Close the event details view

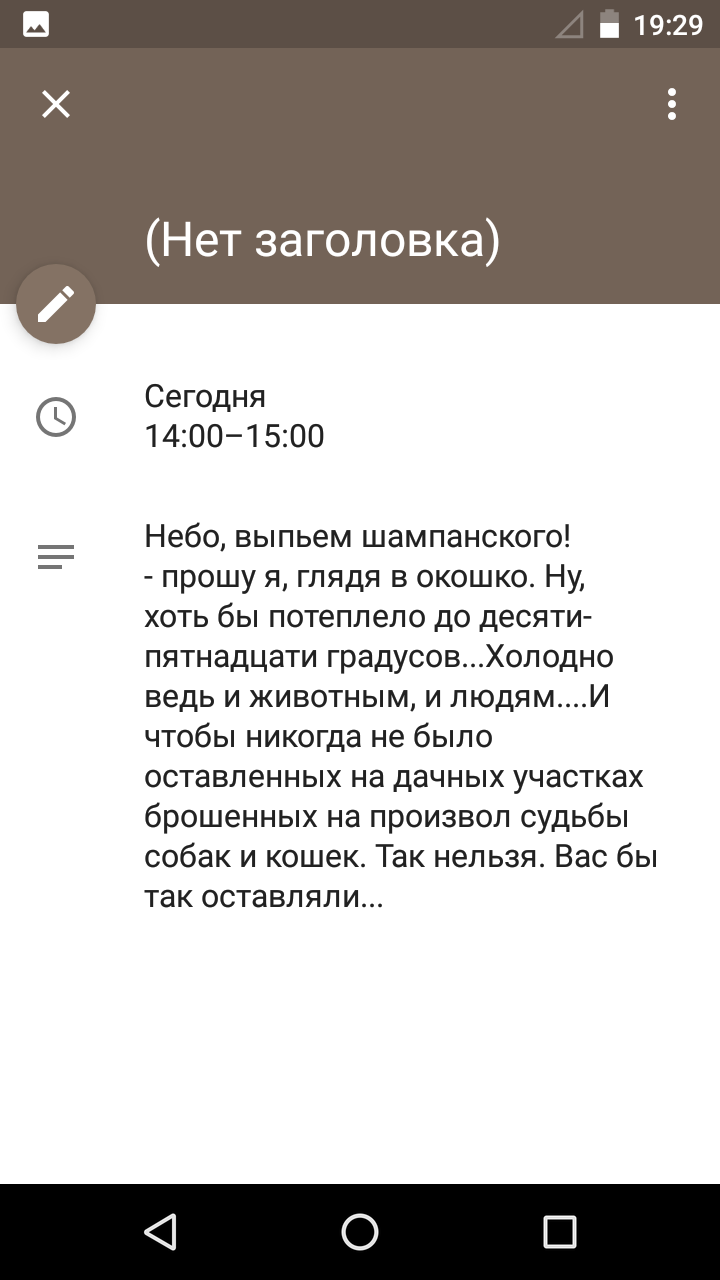coord(56,104)
